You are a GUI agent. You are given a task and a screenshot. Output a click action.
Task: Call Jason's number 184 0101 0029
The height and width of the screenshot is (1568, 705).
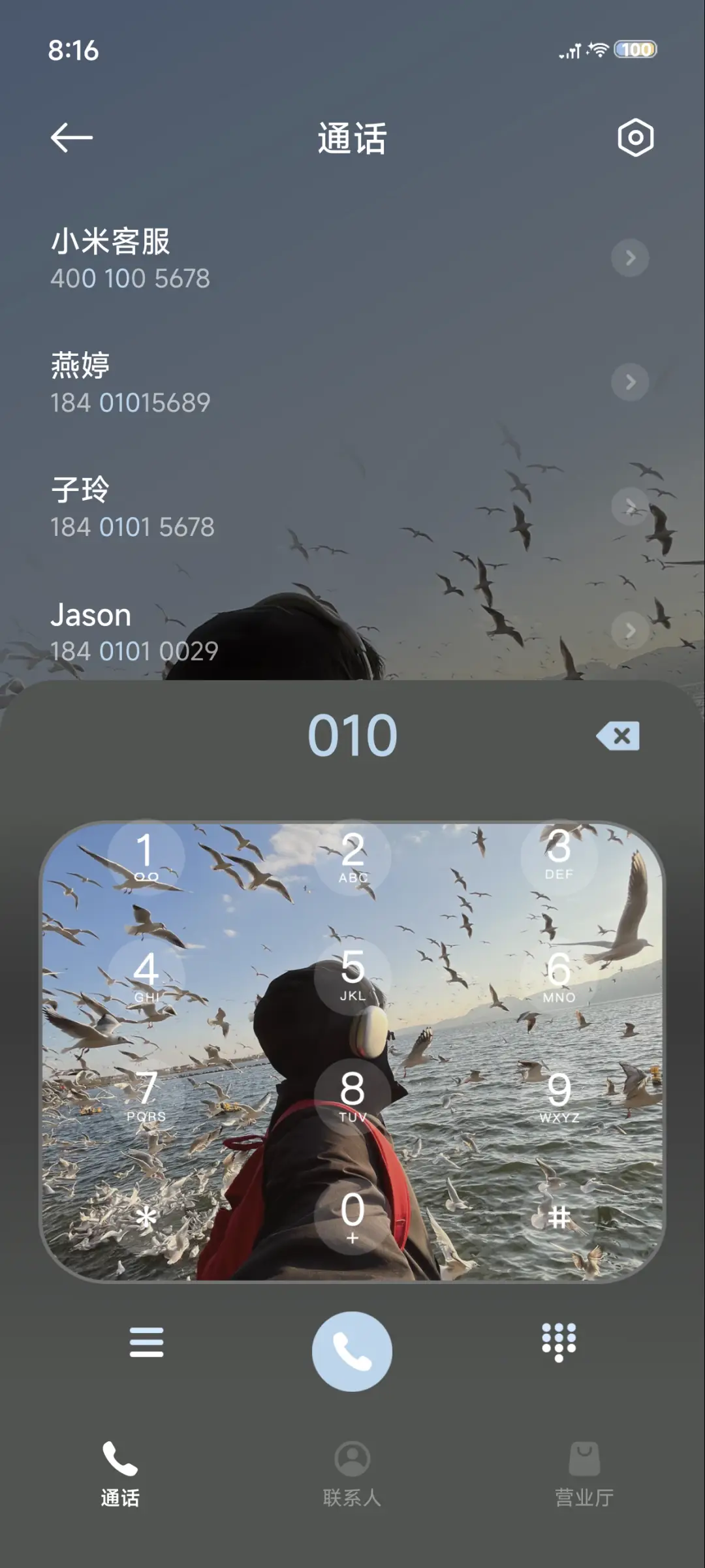tap(261, 630)
